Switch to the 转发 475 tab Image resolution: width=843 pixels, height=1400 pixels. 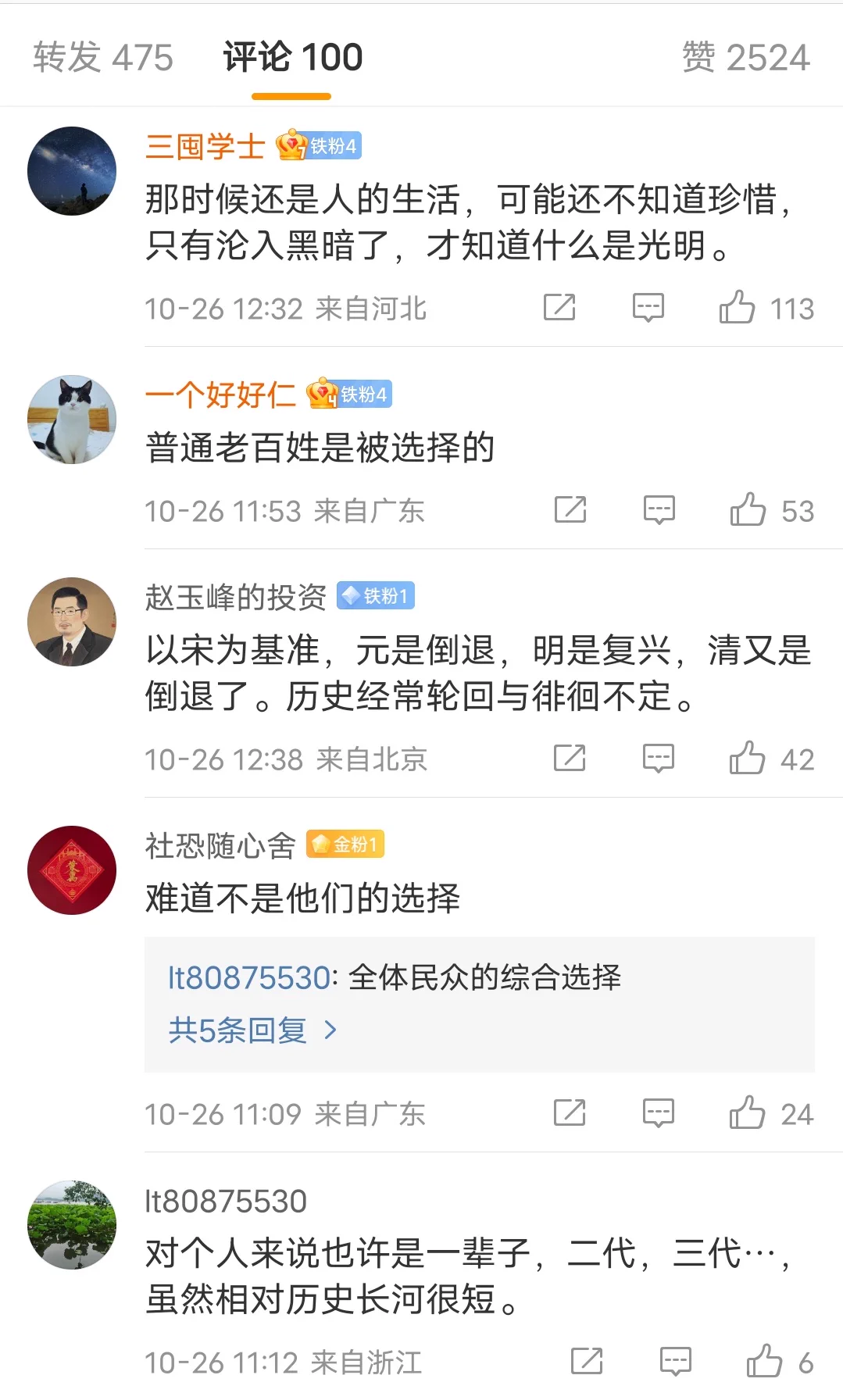[102, 57]
